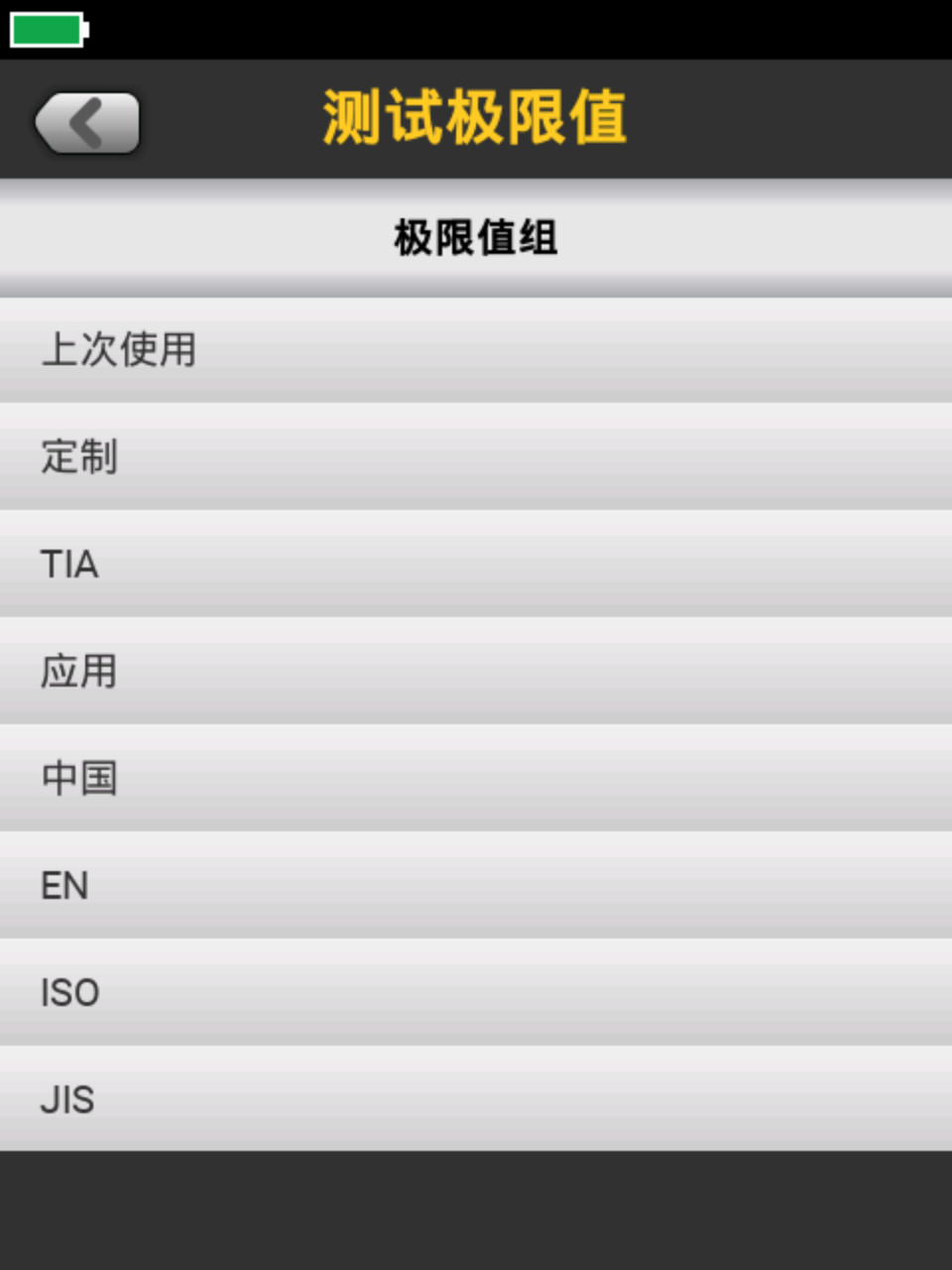This screenshot has width=952, height=1270.
Task: Open the ISO limit group
Action: tap(476, 993)
